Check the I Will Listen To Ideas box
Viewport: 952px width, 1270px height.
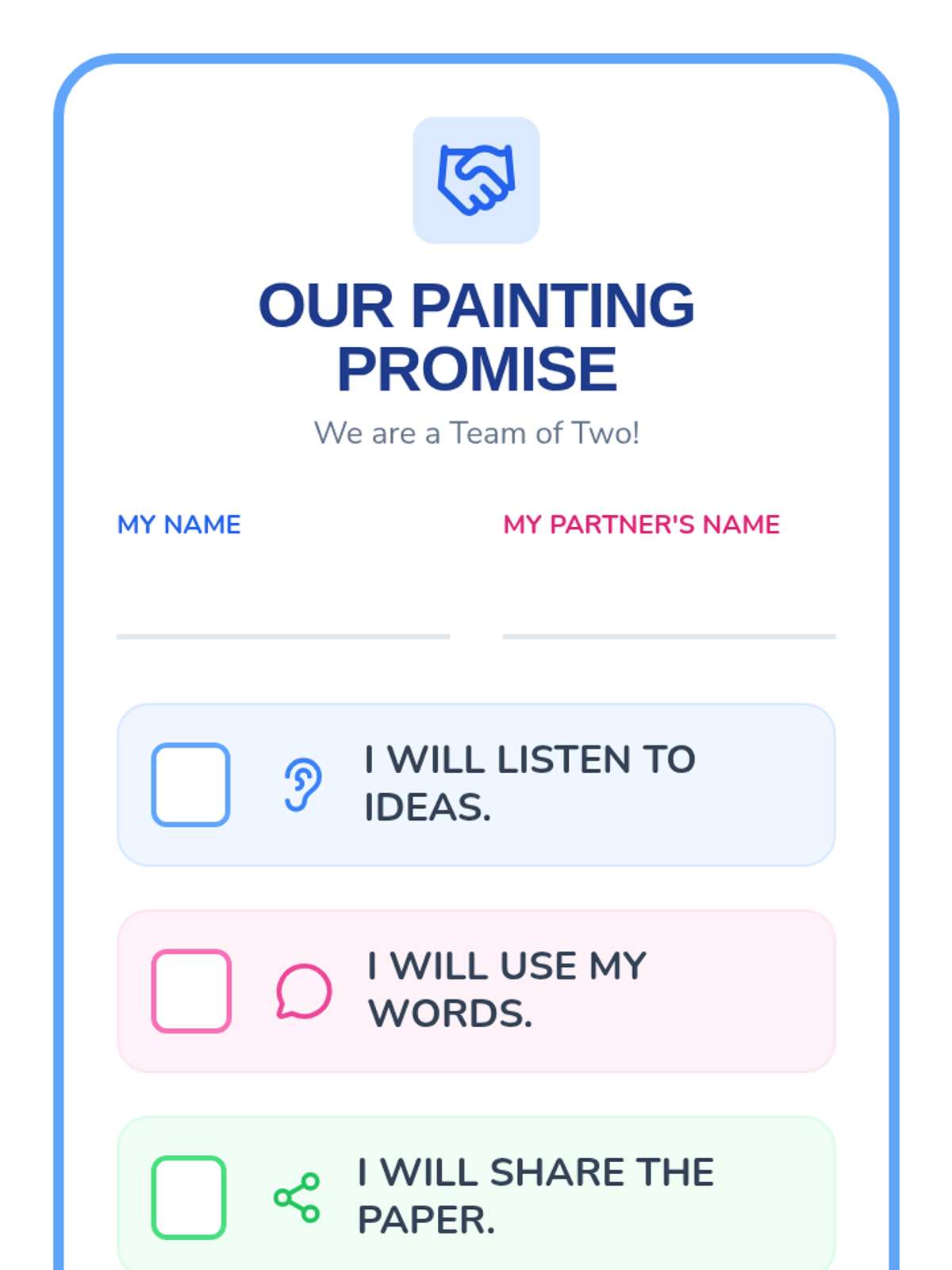pyautogui.click(x=191, y=784)
